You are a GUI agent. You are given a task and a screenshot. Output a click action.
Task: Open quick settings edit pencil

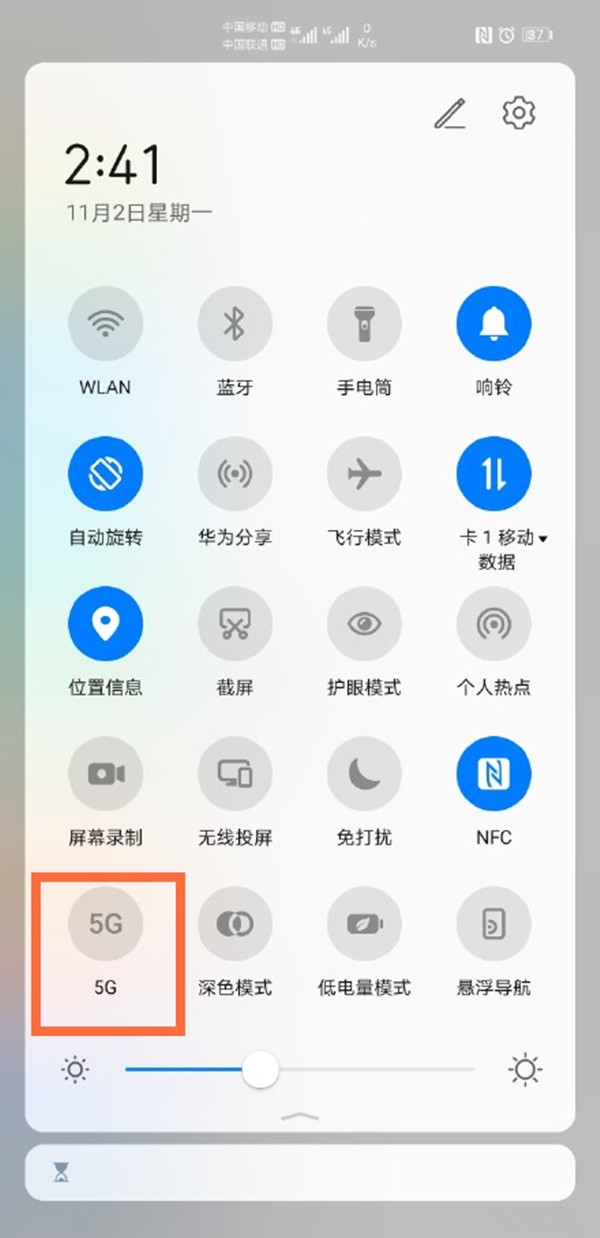(450, 114)
